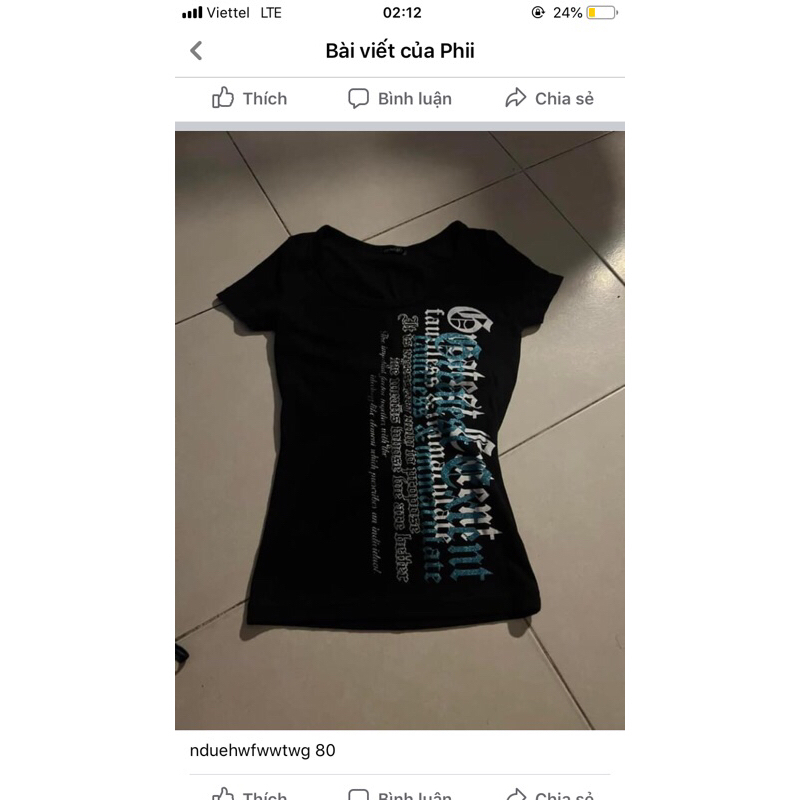The image size is (800, 800).
Task: Like the post with the top Thích button
Action: point(249,98)
